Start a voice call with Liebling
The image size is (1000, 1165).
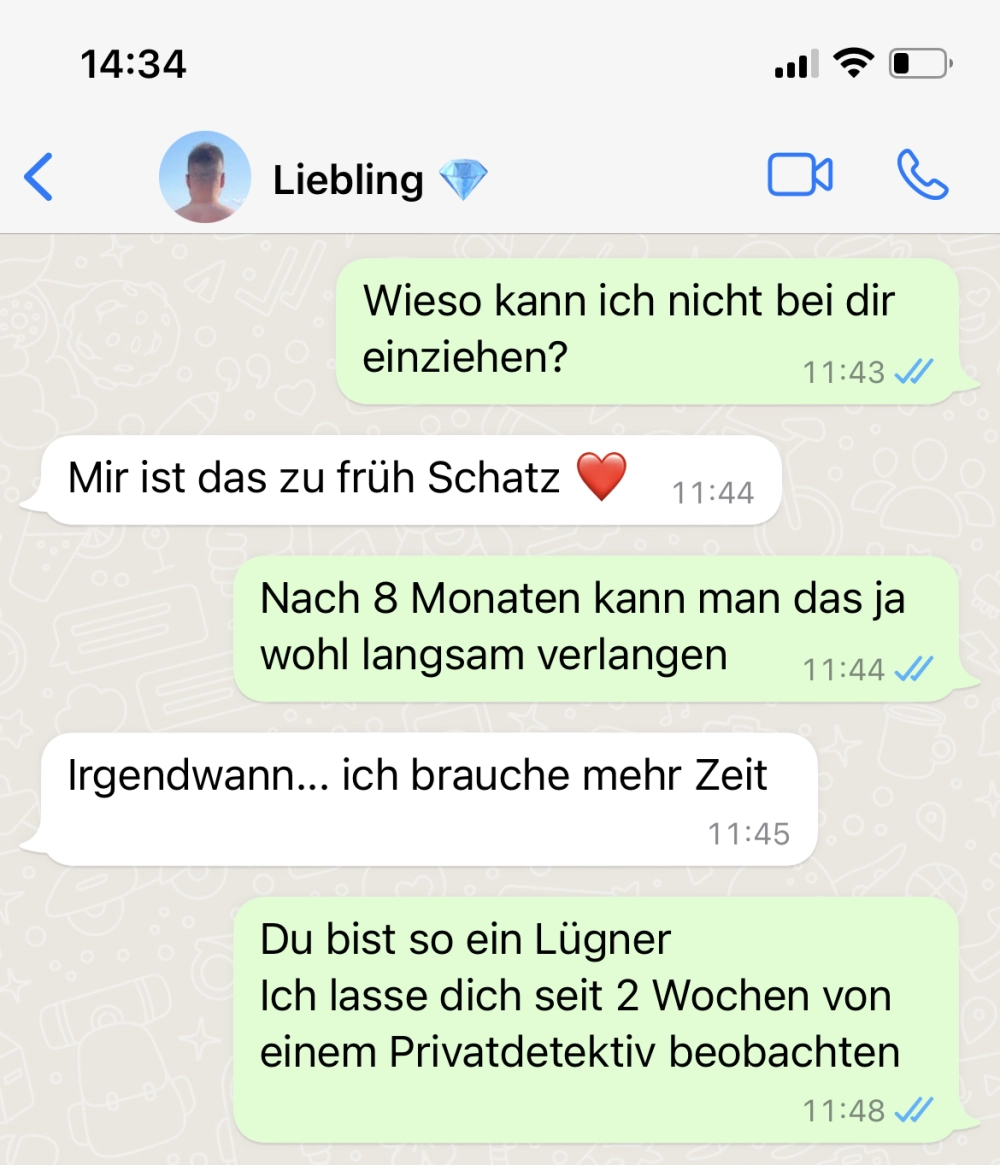pos(922,176)
